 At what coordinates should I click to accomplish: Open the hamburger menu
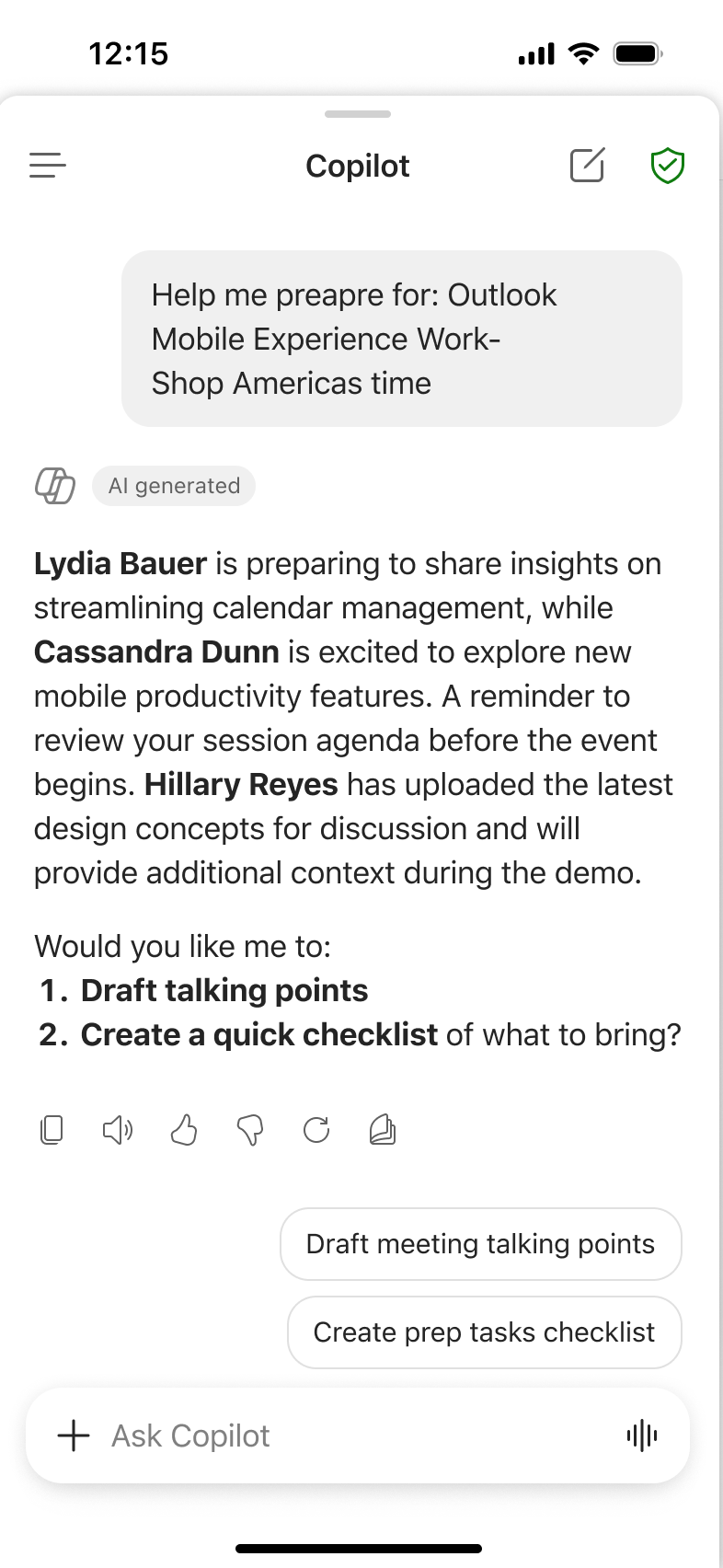(x=48, y=166)
